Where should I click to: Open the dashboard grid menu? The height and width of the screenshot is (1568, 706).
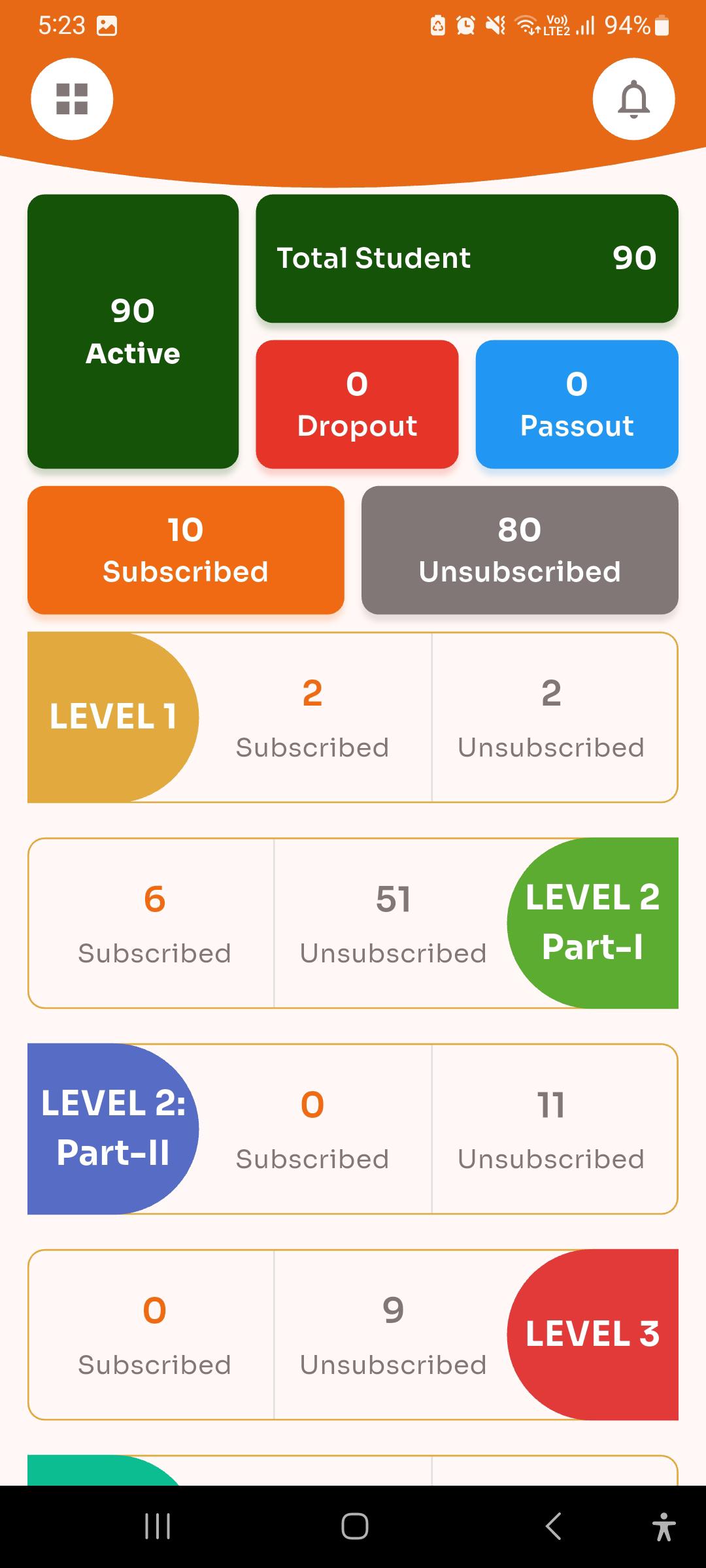point(72,99)
